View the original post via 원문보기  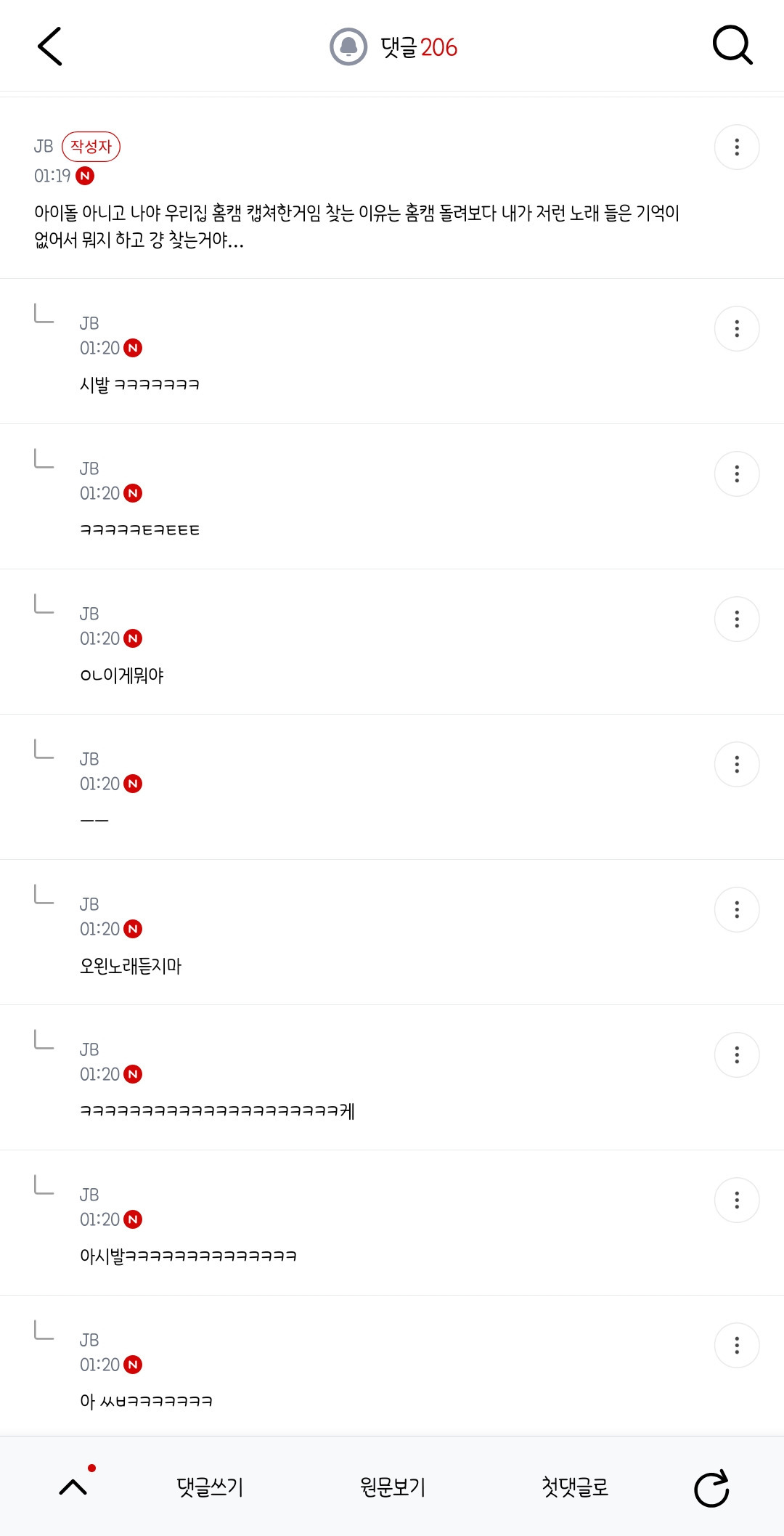(393, 1487)
